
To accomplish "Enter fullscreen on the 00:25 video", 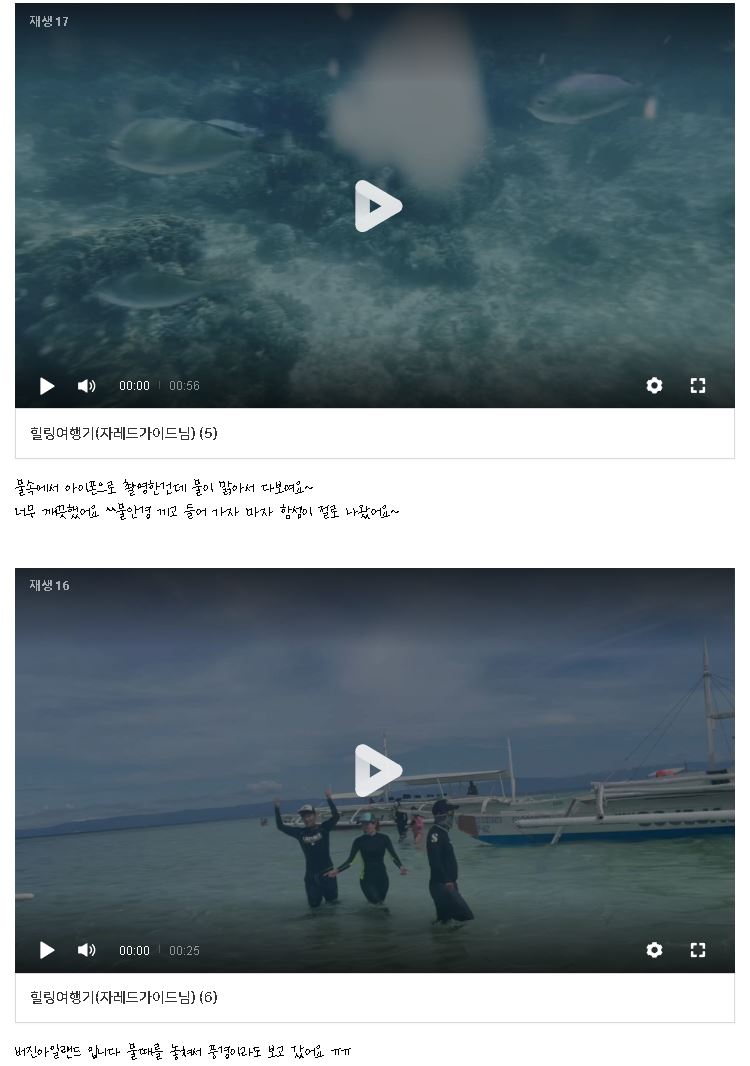I will pyautogui.click(x=698, y=950).
